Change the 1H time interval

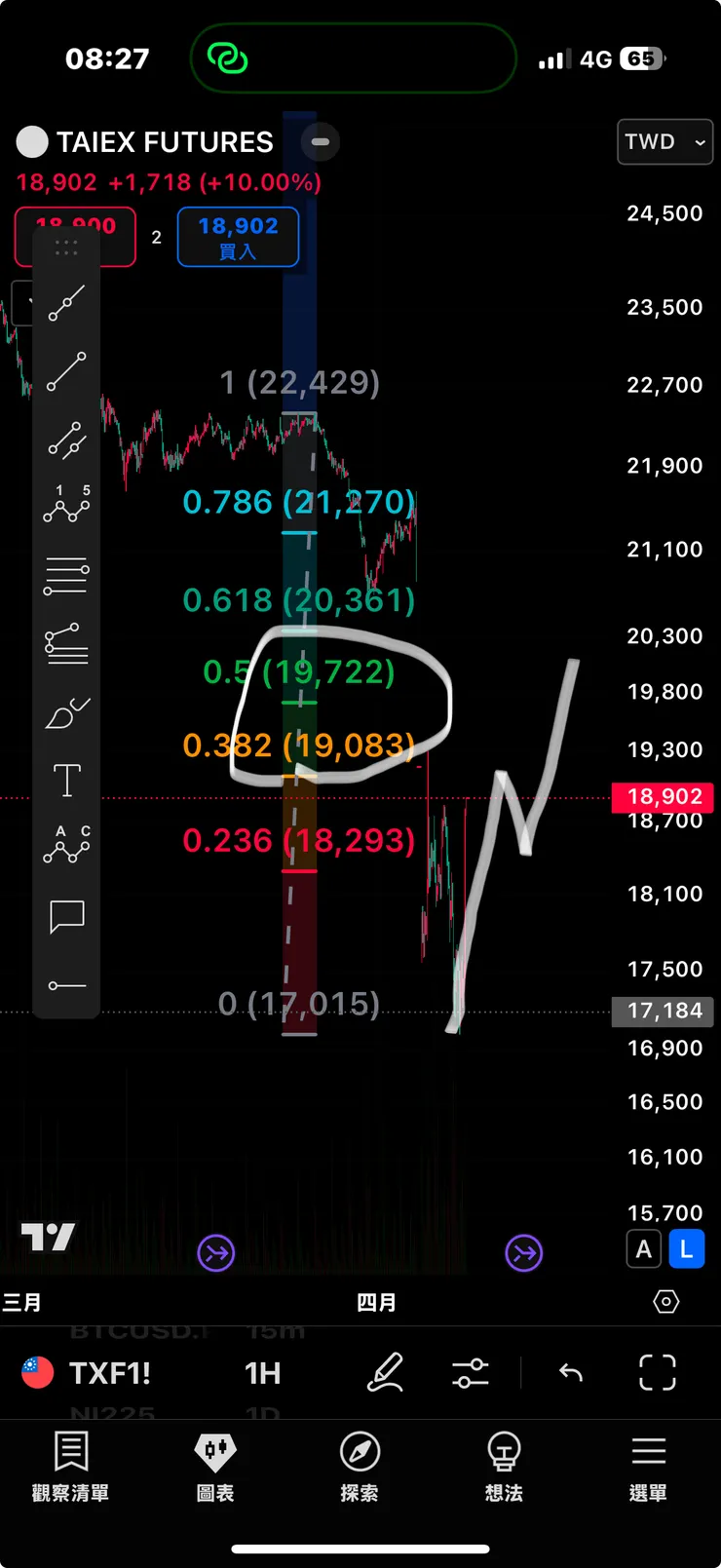(262, 1373)
